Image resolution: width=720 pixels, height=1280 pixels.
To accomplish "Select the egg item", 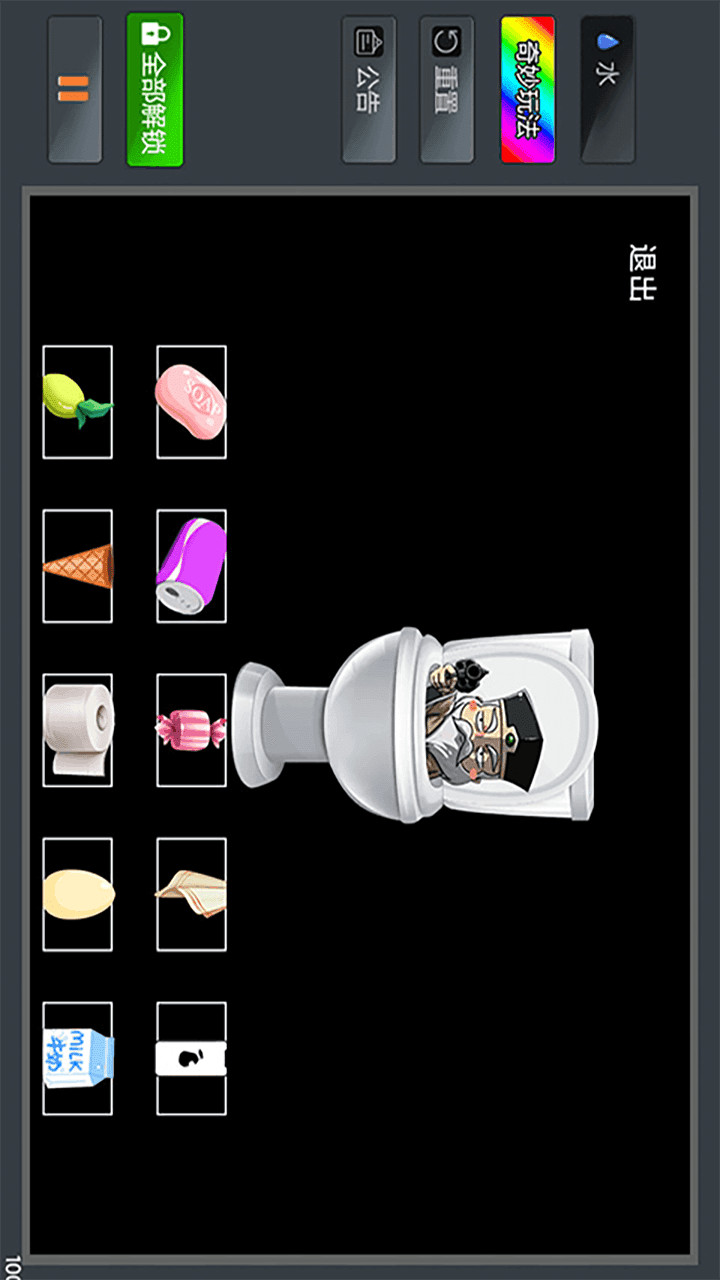I will pyautogui.click(x=78, y=893).
